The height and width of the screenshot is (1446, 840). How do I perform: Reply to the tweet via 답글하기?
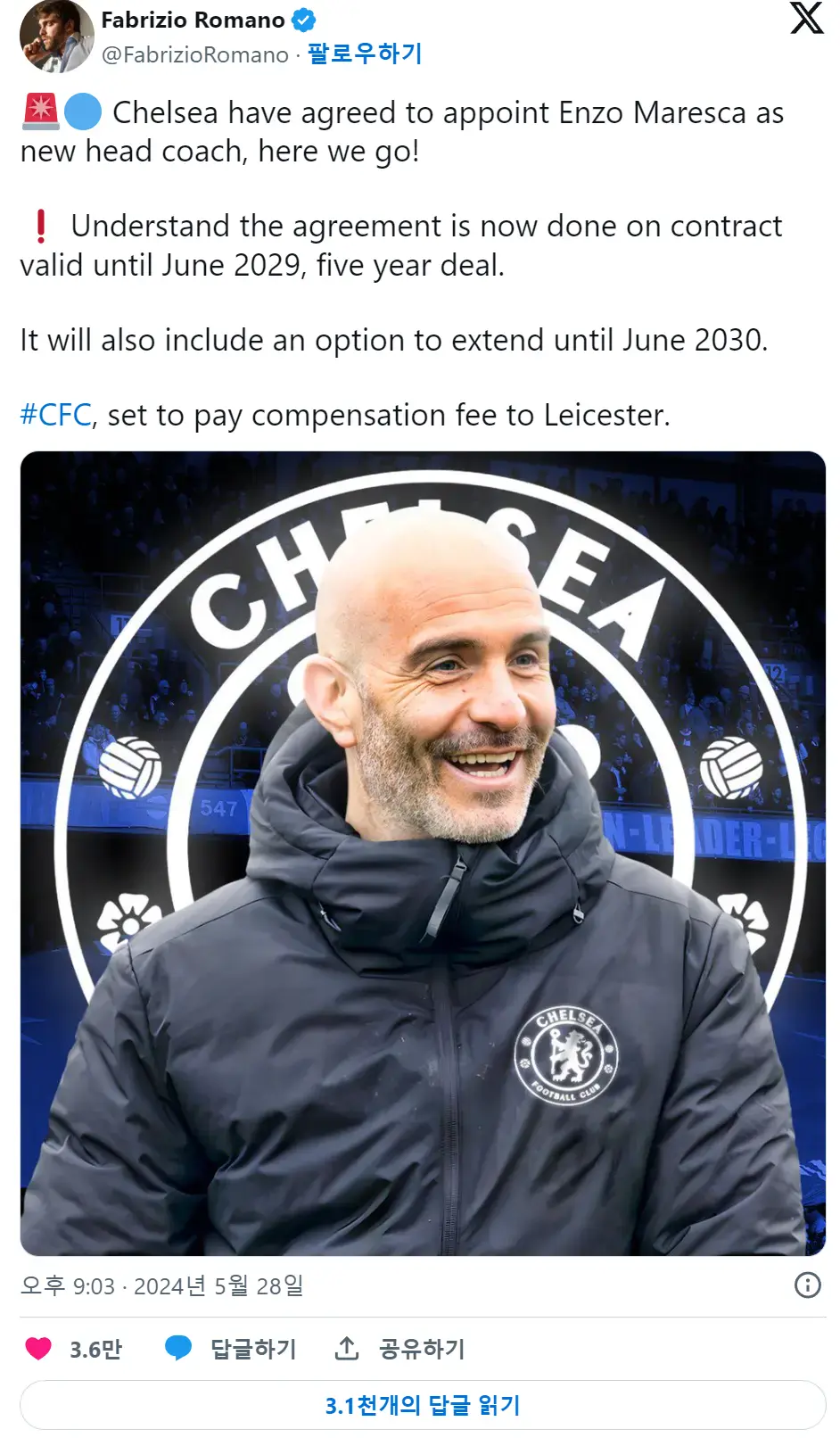pyautogui.click(x=232, y=1348)
